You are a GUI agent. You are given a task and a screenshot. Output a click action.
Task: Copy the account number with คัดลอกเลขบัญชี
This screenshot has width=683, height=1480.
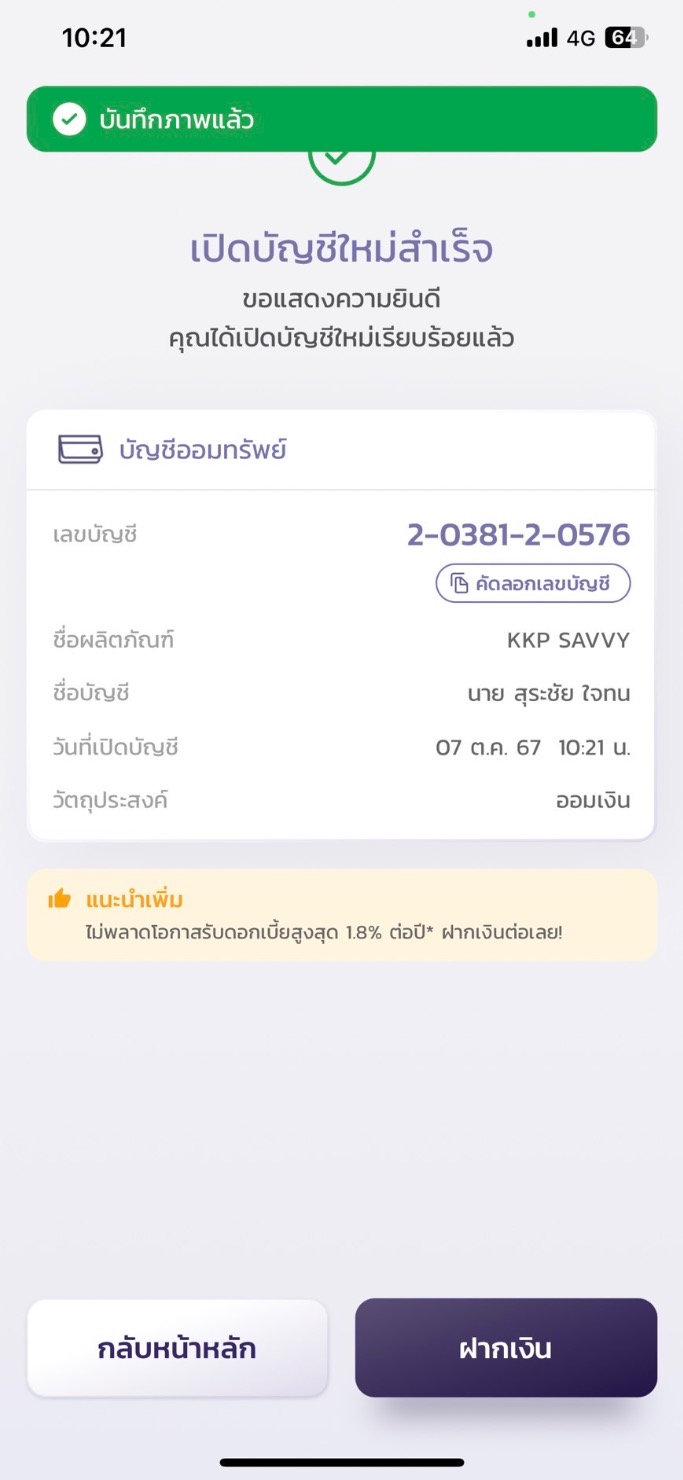pos(533,584)
